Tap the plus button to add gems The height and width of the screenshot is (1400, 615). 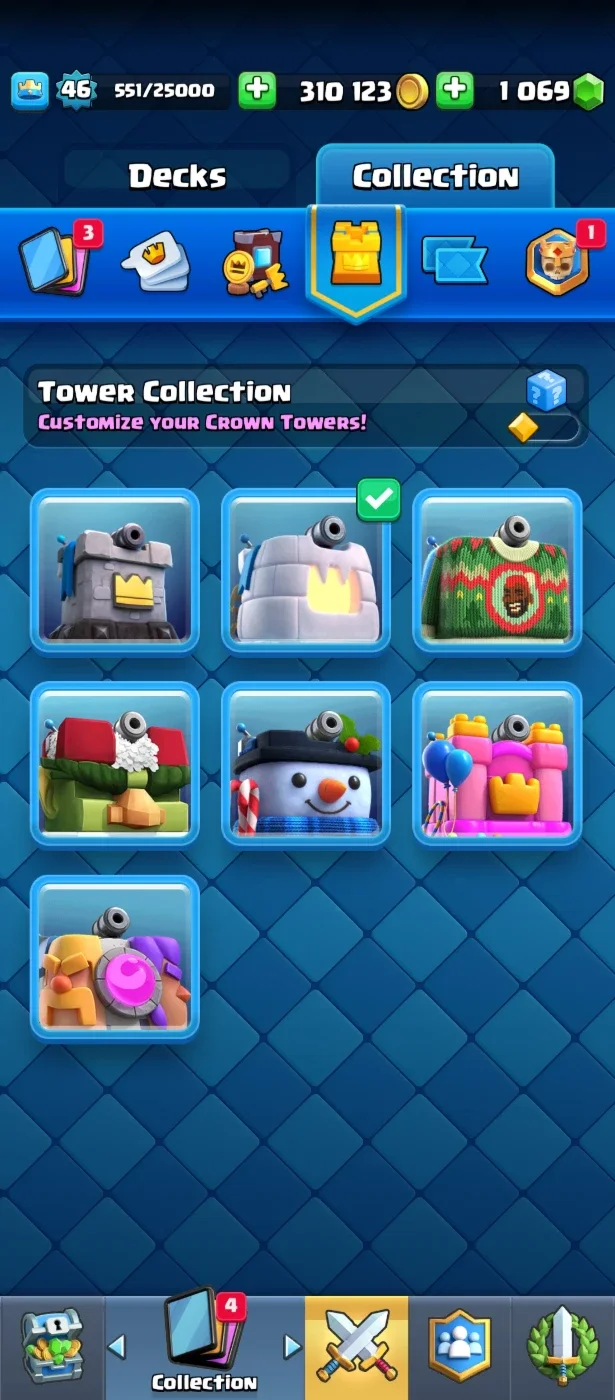pos(455,91)
